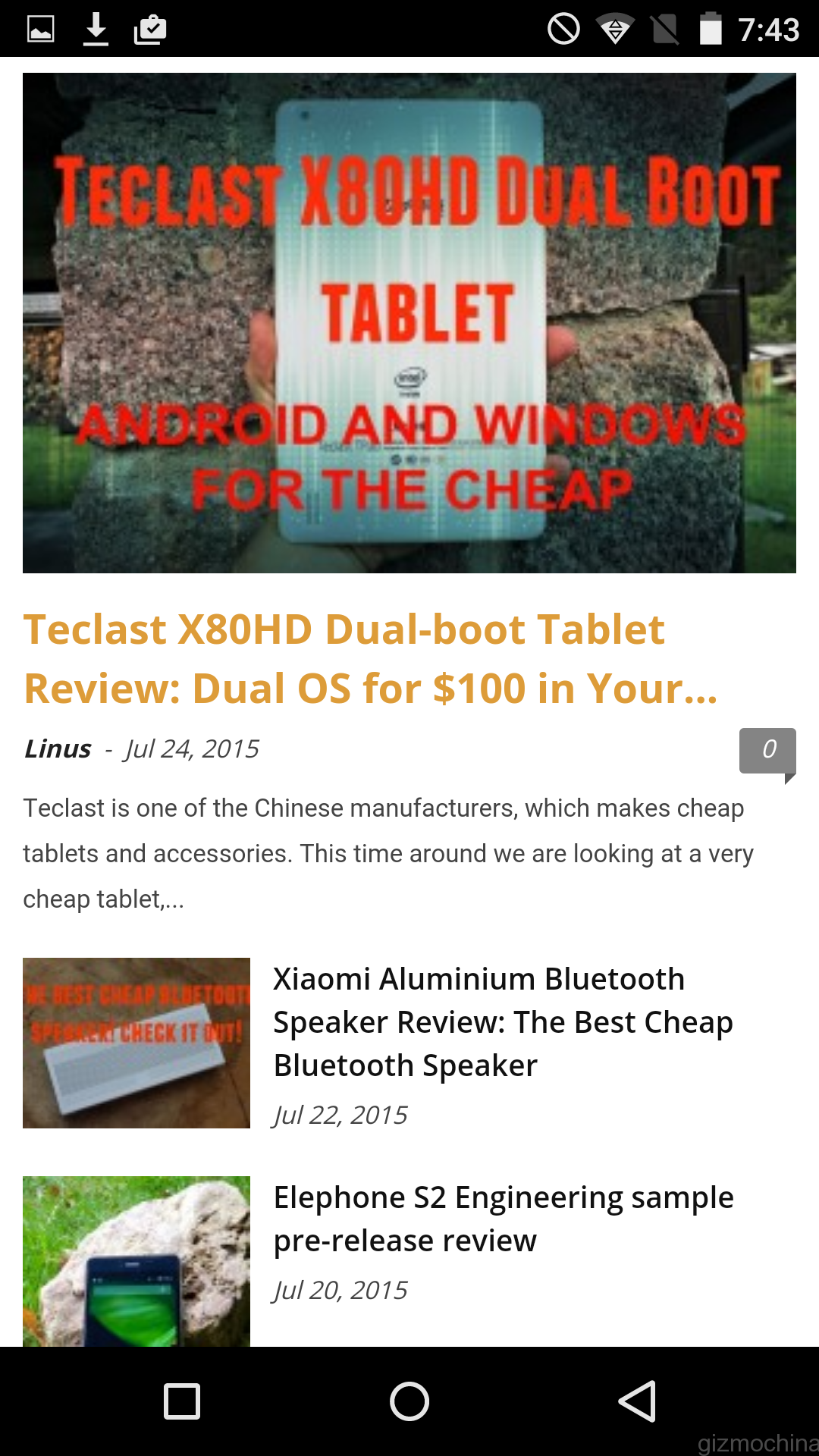Go back using the navigation bar
This screenshot has width=819, height=1456.
pos(637,1401)
